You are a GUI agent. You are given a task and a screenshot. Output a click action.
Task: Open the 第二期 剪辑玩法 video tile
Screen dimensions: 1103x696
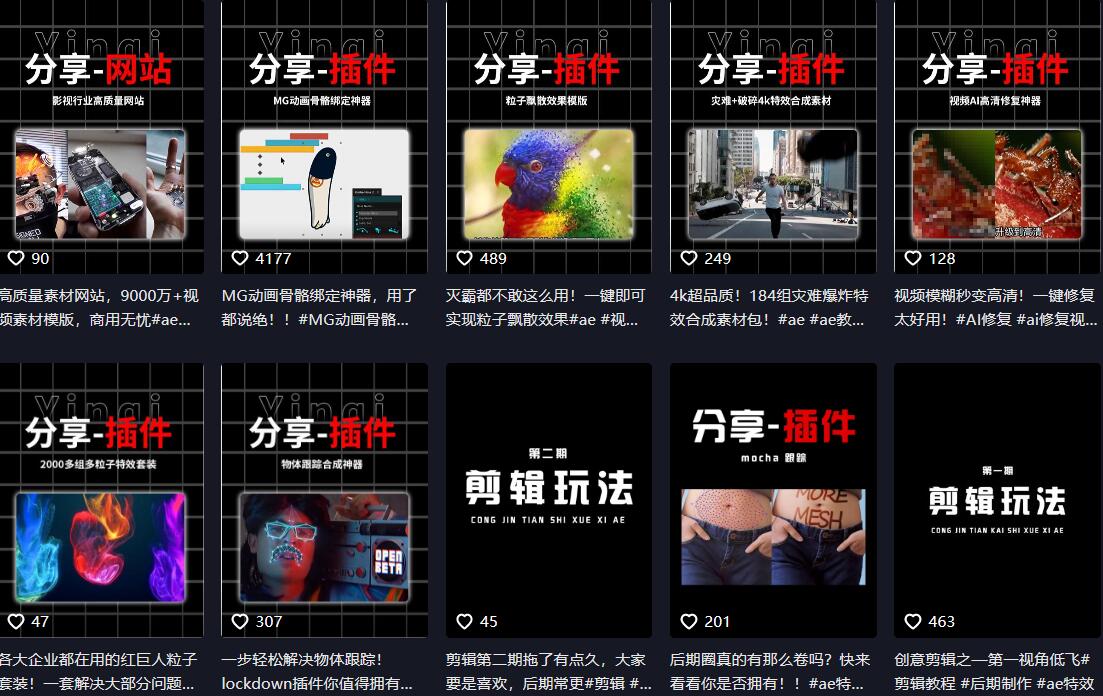(x=548, y=500)
